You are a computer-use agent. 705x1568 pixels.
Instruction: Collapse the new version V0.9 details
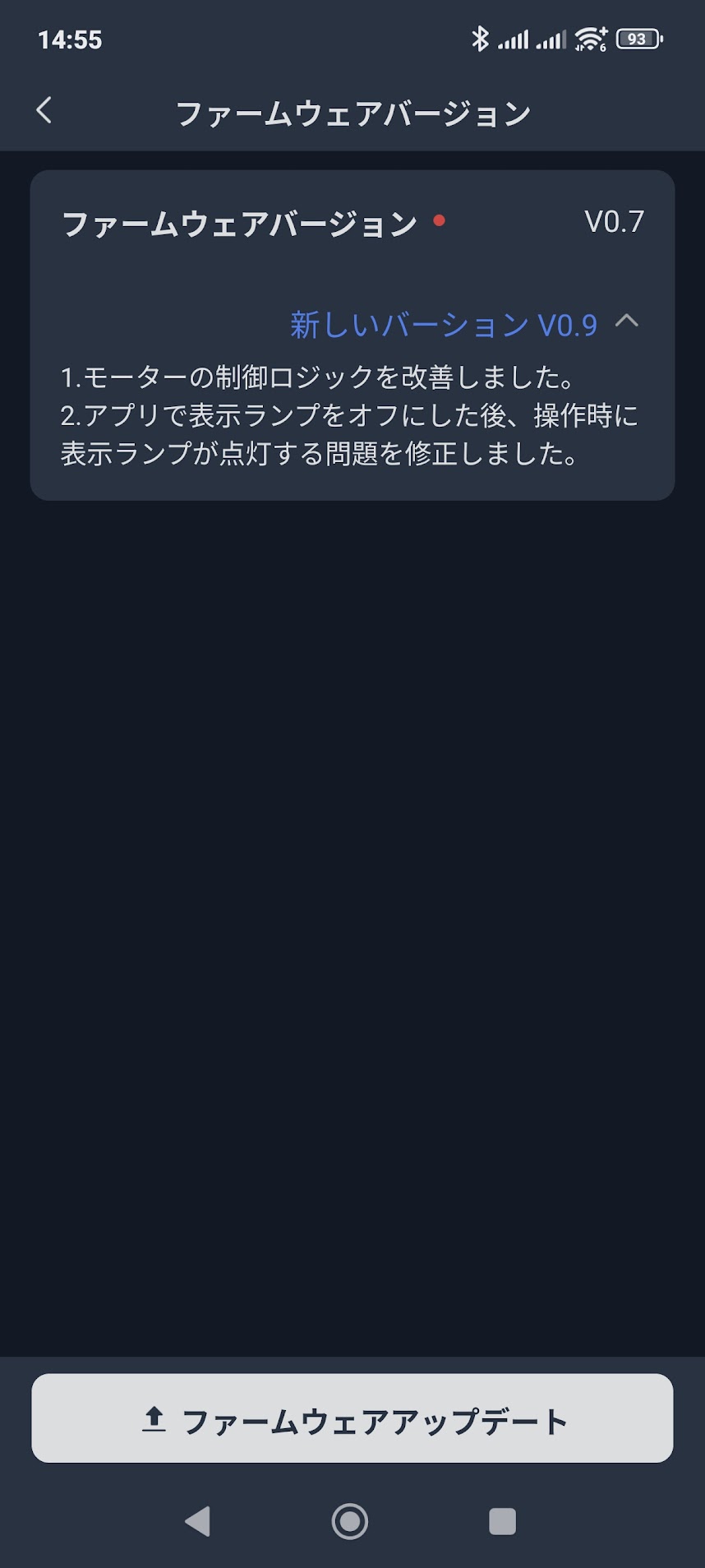(x=627, y=321)
